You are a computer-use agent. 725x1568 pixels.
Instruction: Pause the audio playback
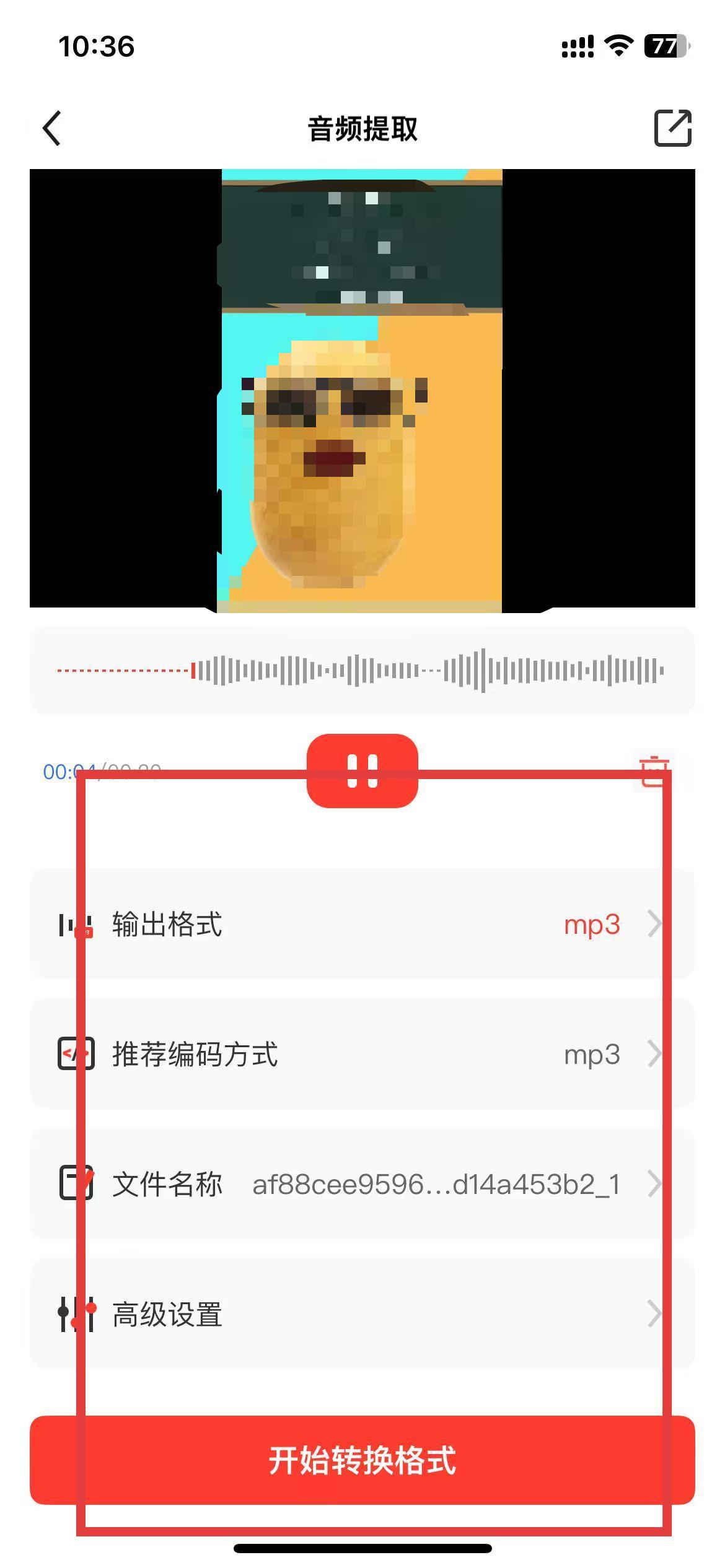[x=362, y=770]
